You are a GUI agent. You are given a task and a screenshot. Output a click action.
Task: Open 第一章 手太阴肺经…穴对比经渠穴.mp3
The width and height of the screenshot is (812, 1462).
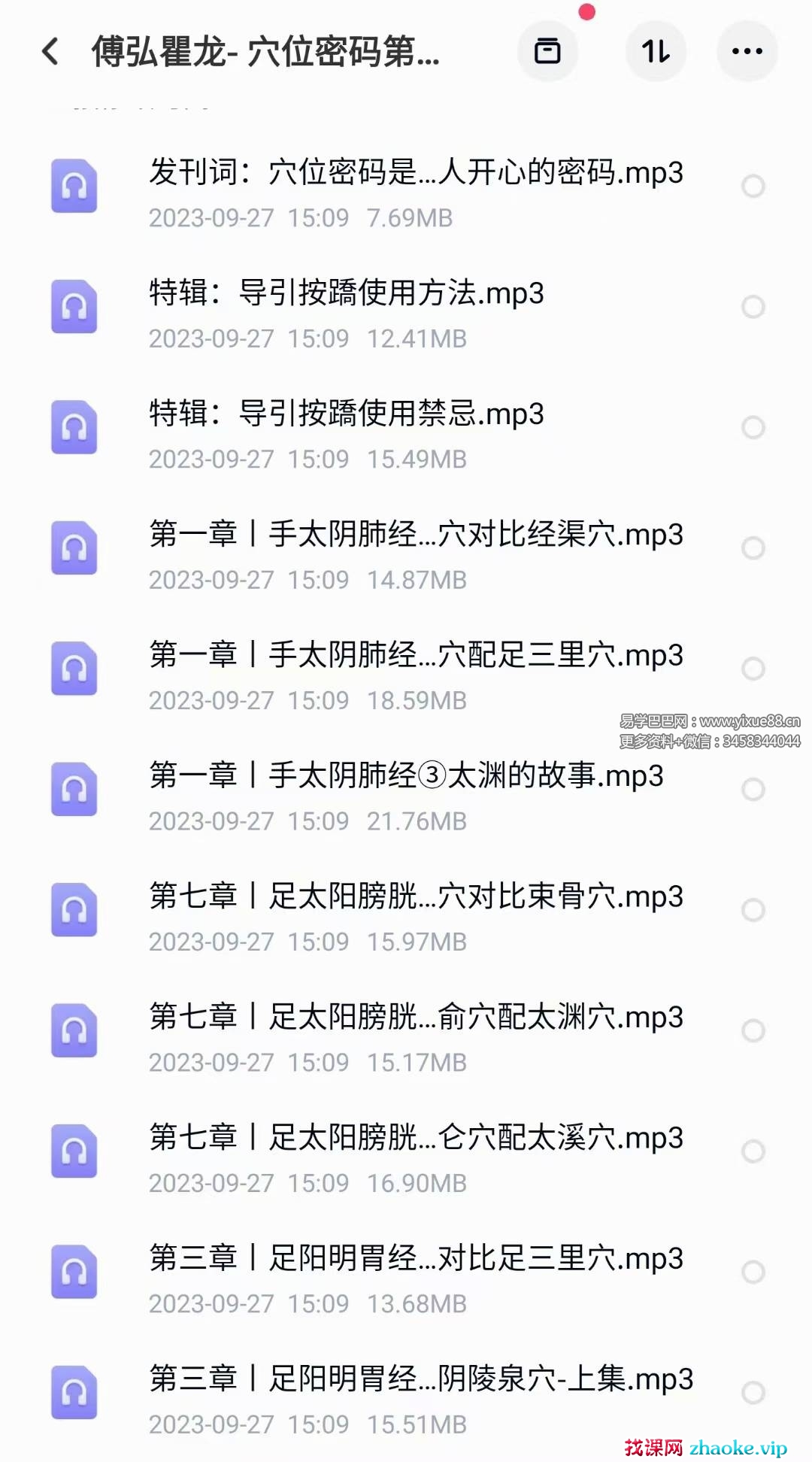(416, 535)
